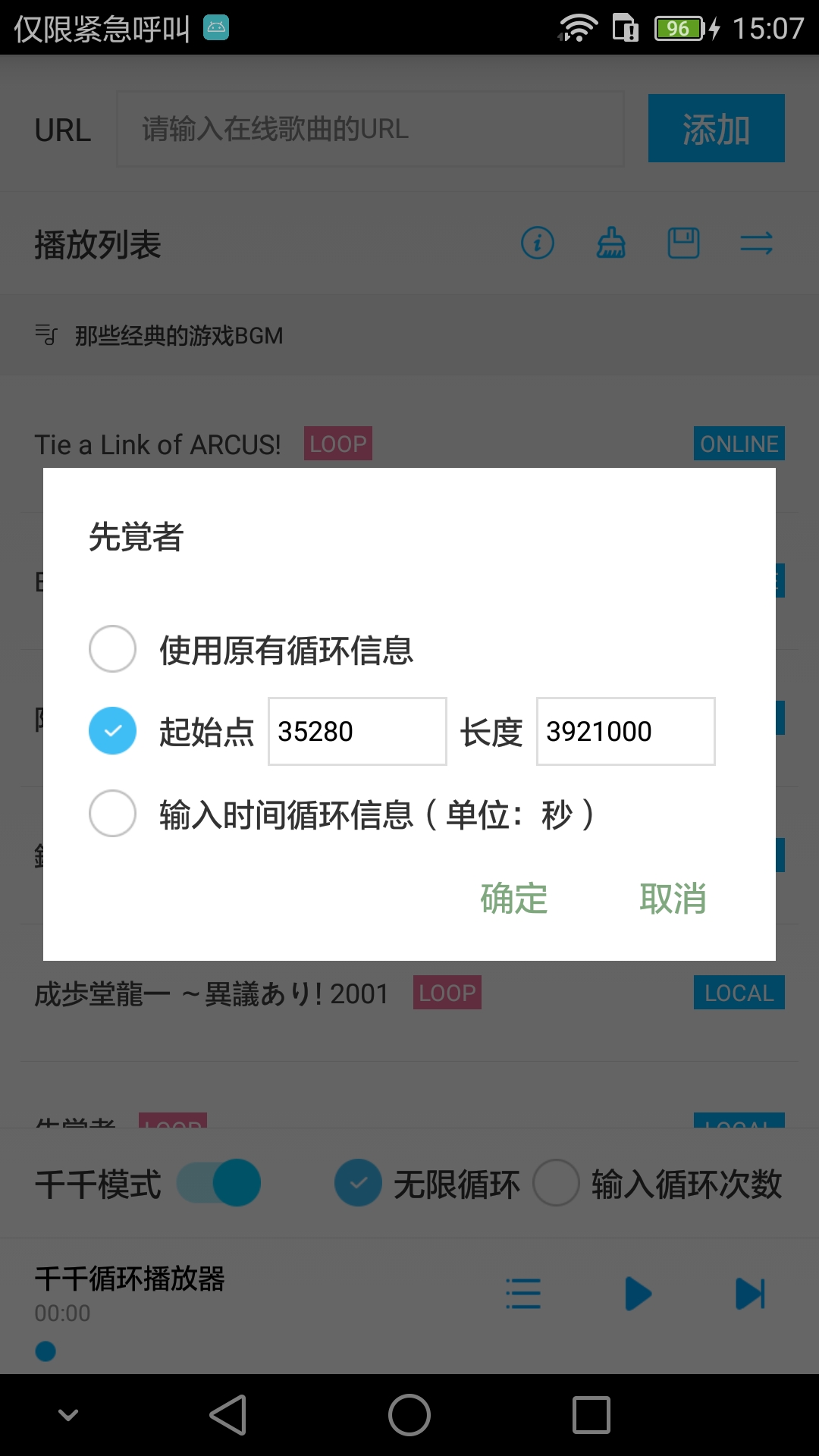
Task: Click the broom icon to clear playlist
Action: point(610,243)
